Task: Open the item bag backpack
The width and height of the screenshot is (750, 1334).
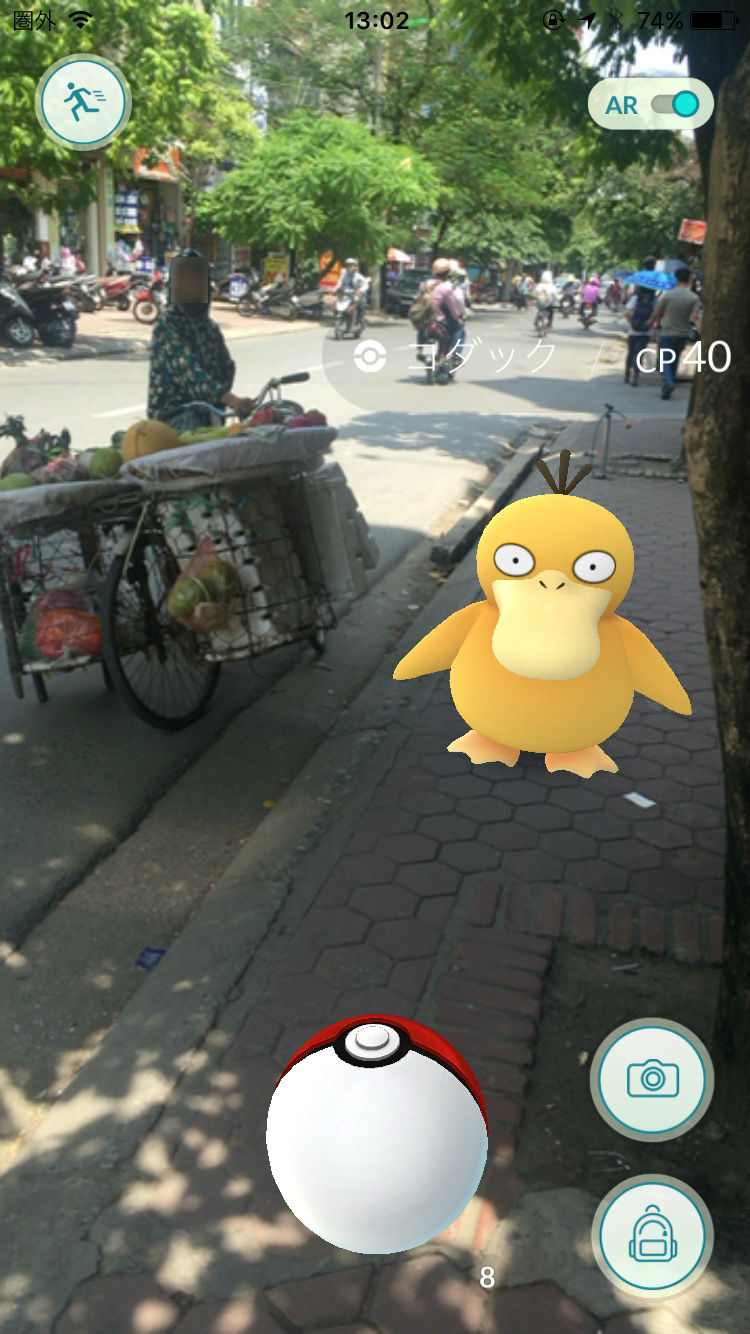Action: coord(652,1236)
